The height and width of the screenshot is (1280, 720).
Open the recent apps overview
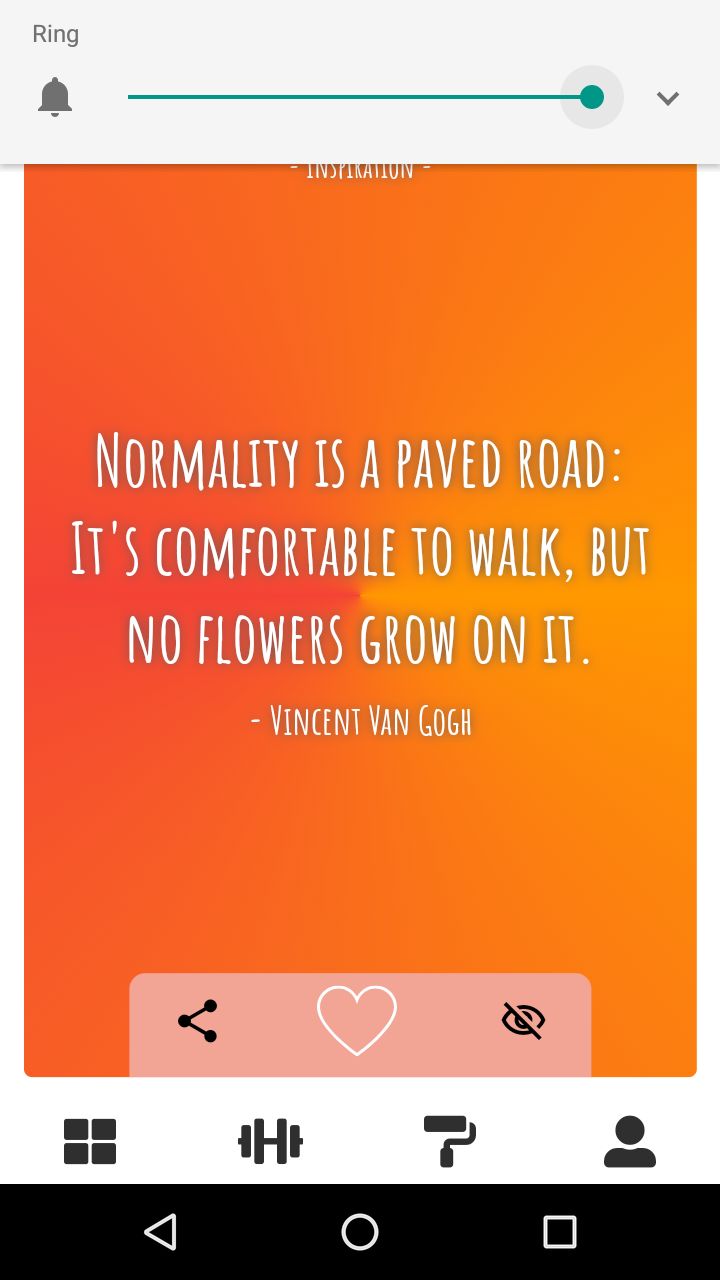[560, 1232]
